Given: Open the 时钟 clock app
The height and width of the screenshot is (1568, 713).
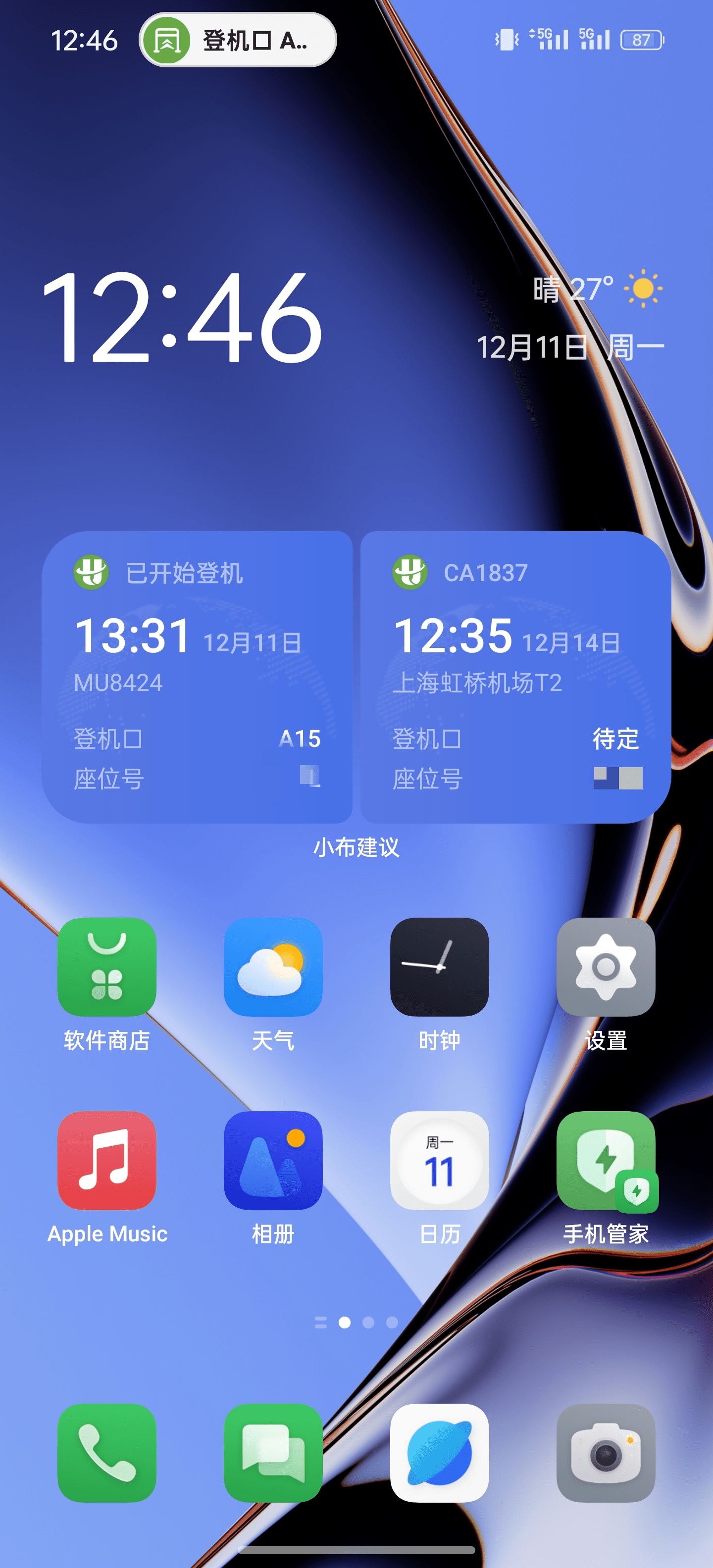Looking at the screenshot, I should click(439, 967).
